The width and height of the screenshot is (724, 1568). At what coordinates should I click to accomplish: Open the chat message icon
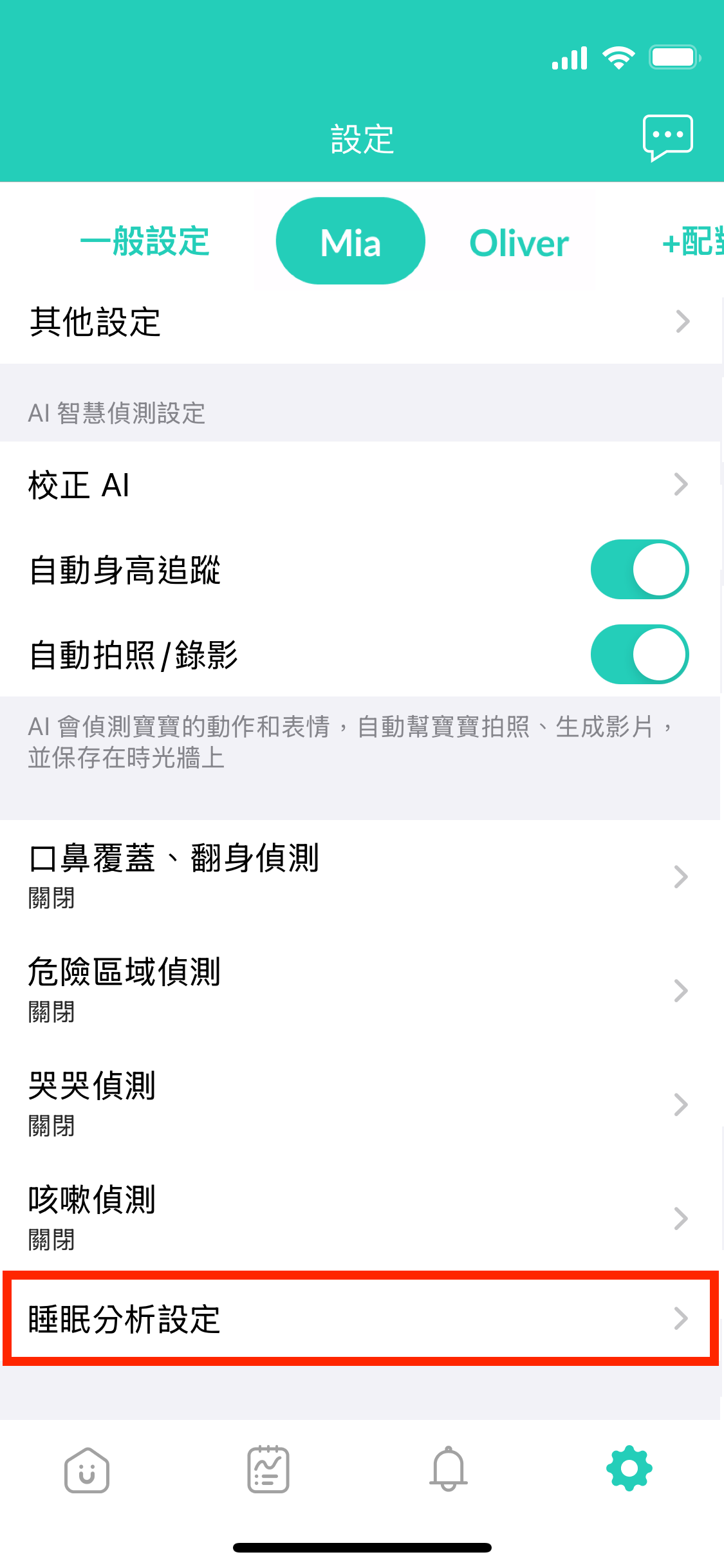[x=668, y=136]
